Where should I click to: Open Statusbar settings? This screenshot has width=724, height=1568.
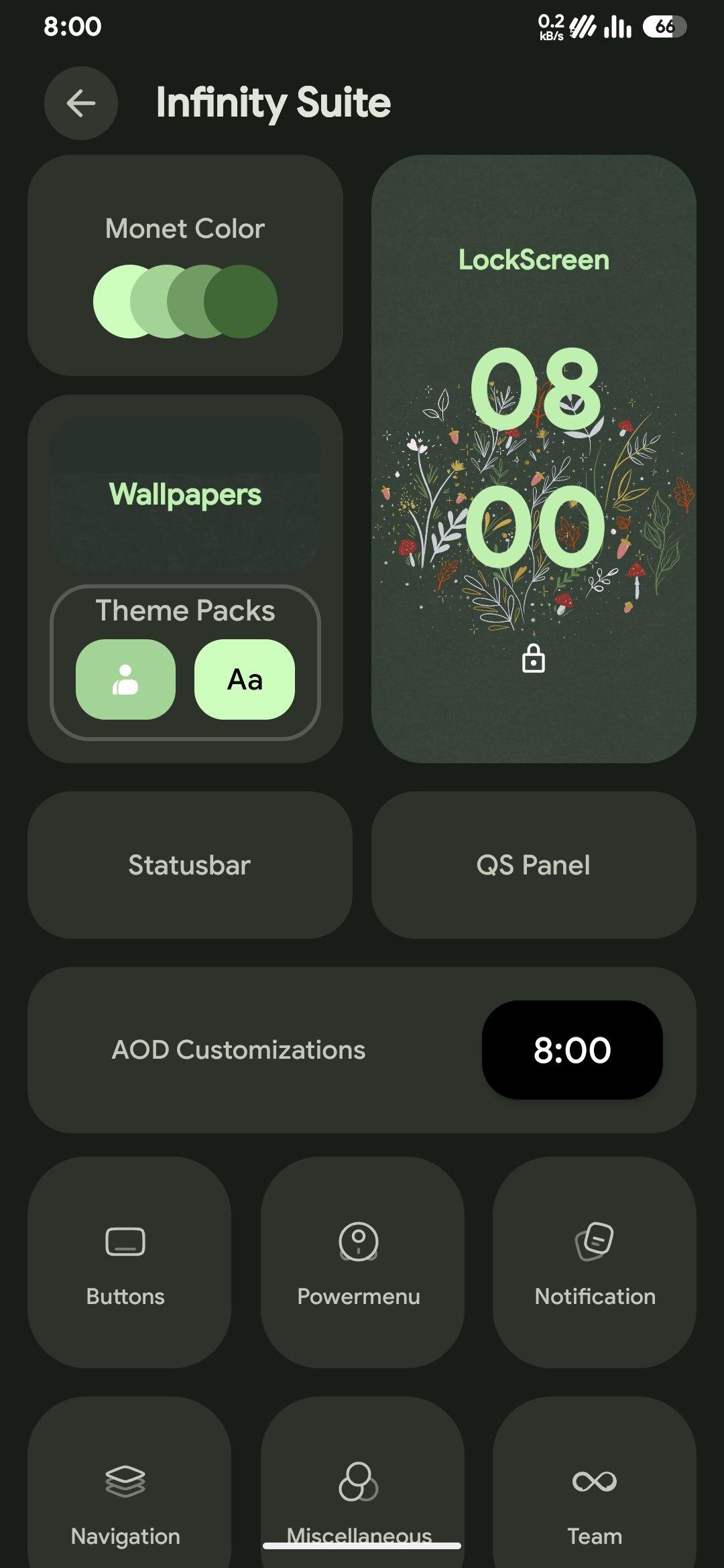tap(190, 865)
